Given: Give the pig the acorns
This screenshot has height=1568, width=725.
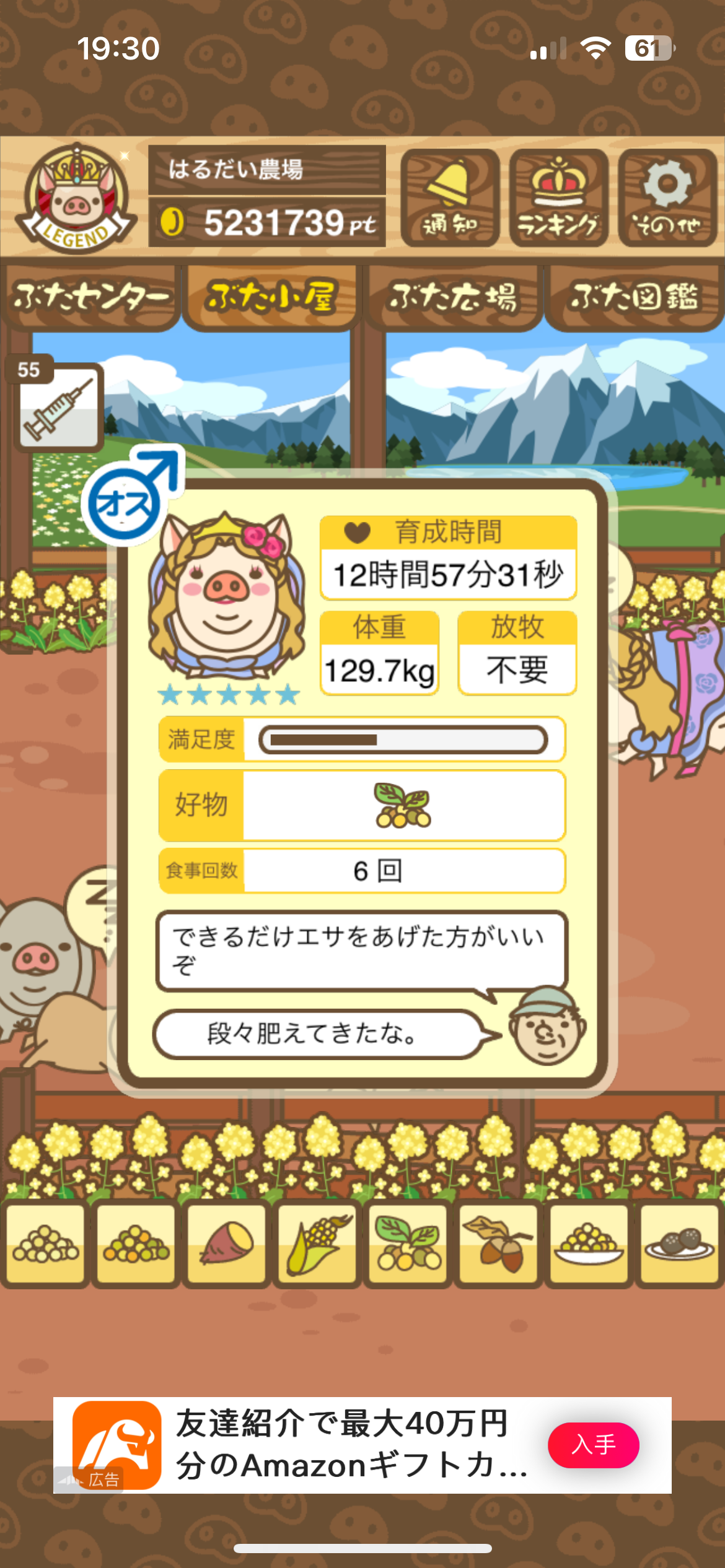Looking at the screenshot, I should tap(498, 1244).
